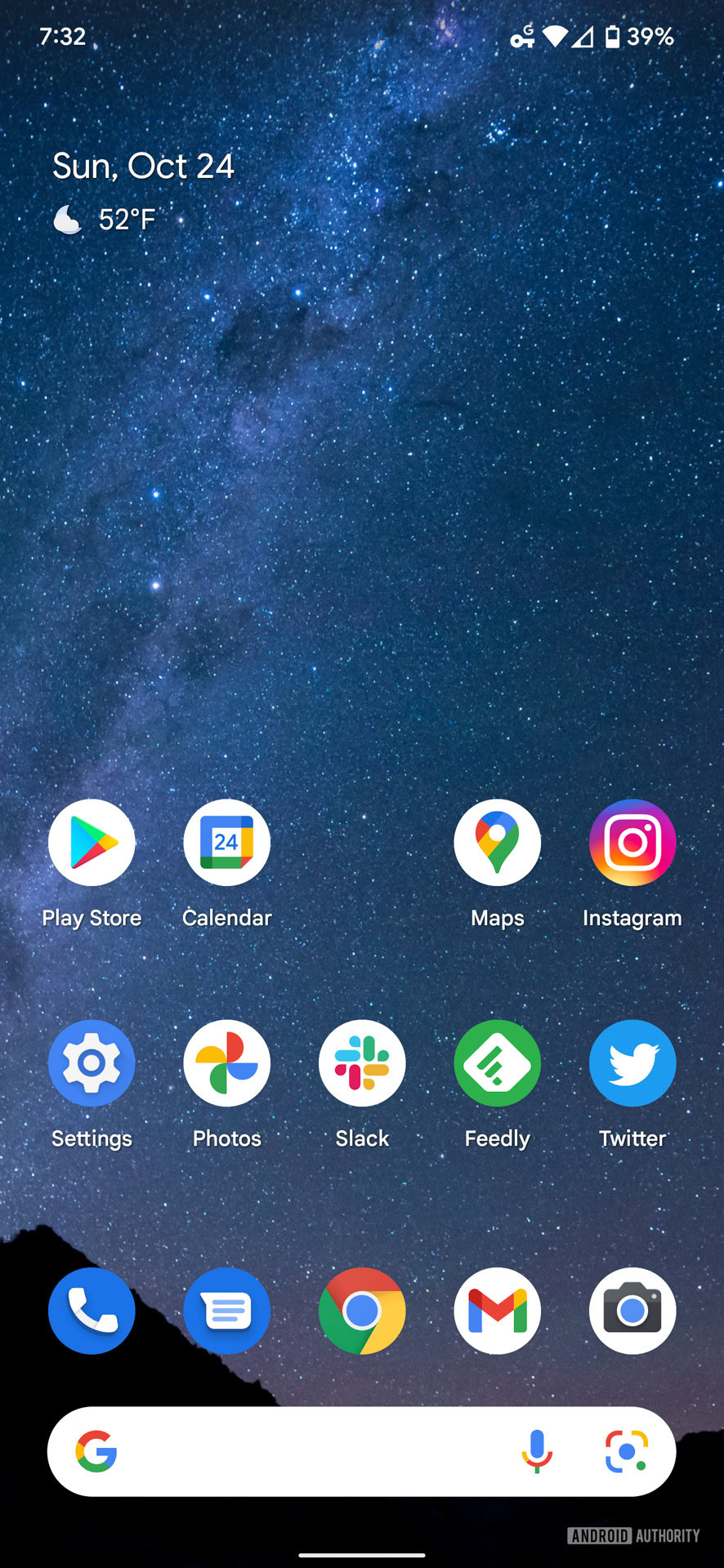This screenshot has height=1568, width=724.
Task: Tap the Google search bar
Action: [x=311, y=1451]
